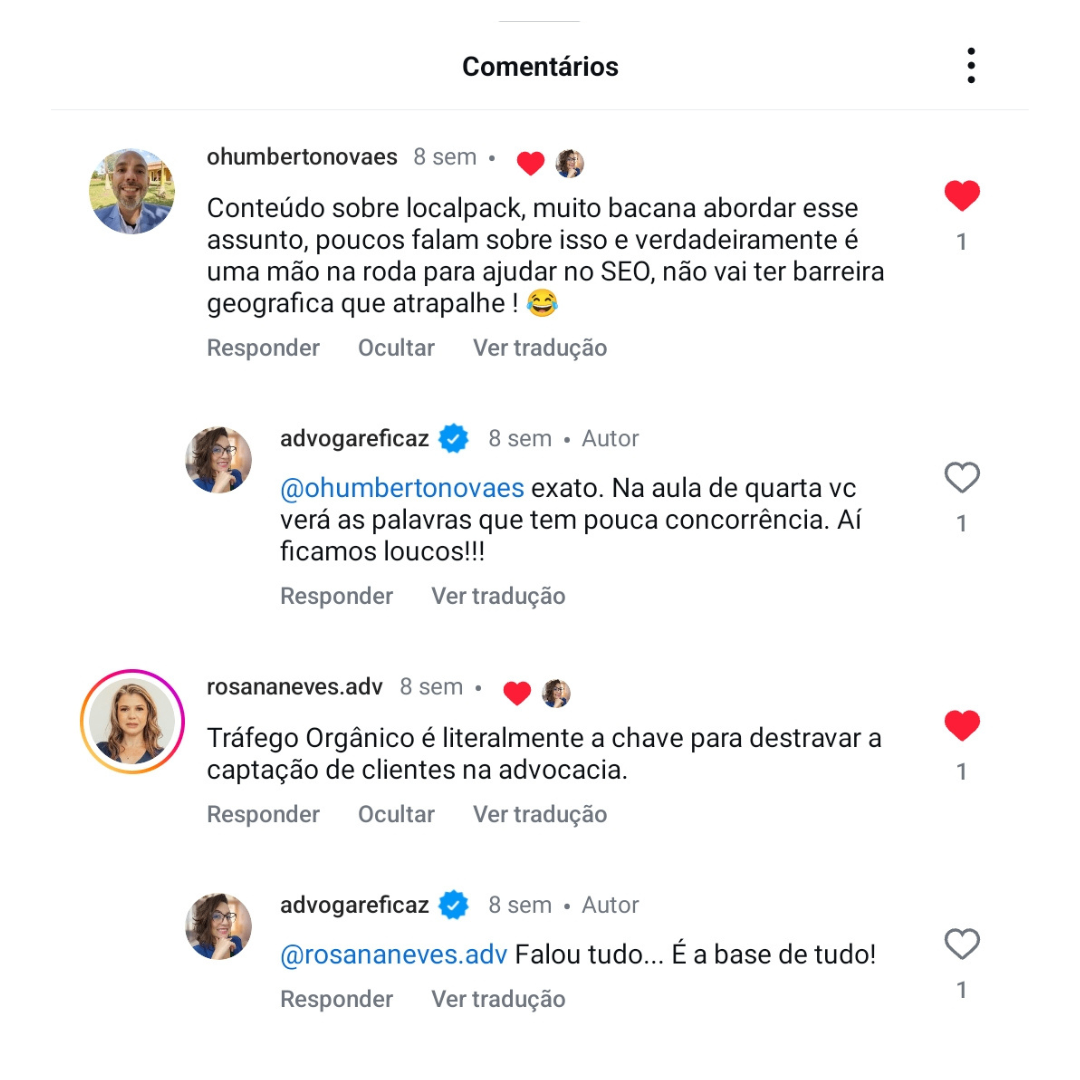Unlike ohumbertonovaes' comment about localpack
The height and width of the screenshot is (1080, 1080).
(961, 196)
